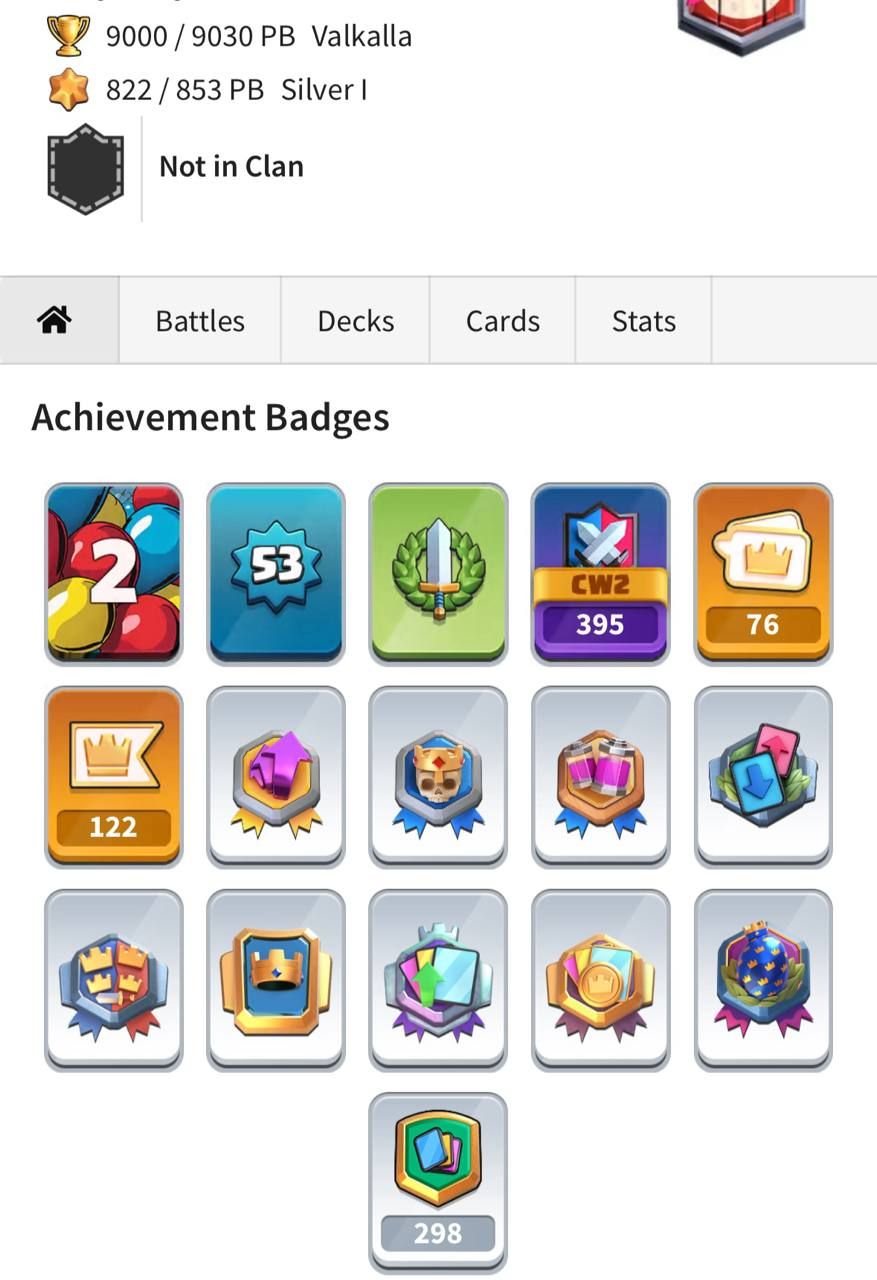View the Stats tab

click(643, 321)
